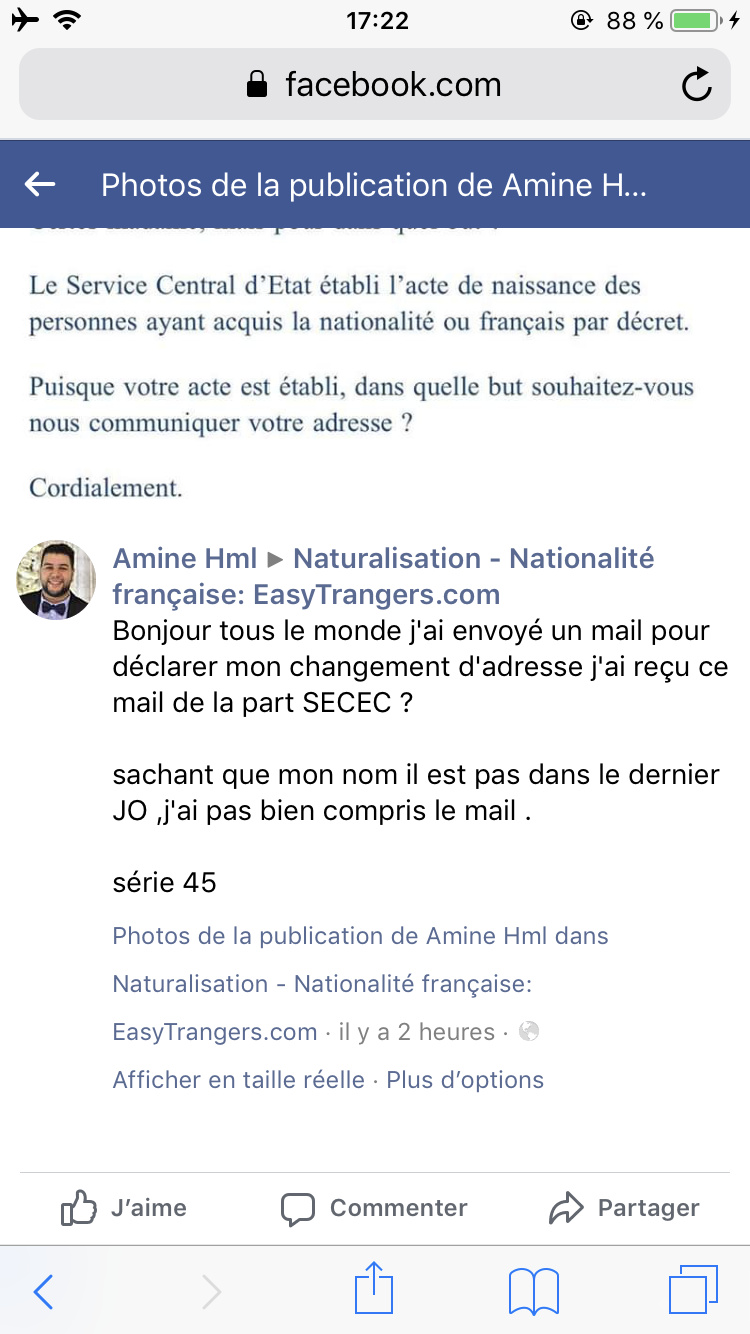This screenshot has width=750, height=1334.
Task: Go to the previous page in Safari
Action: [43, 1291]
